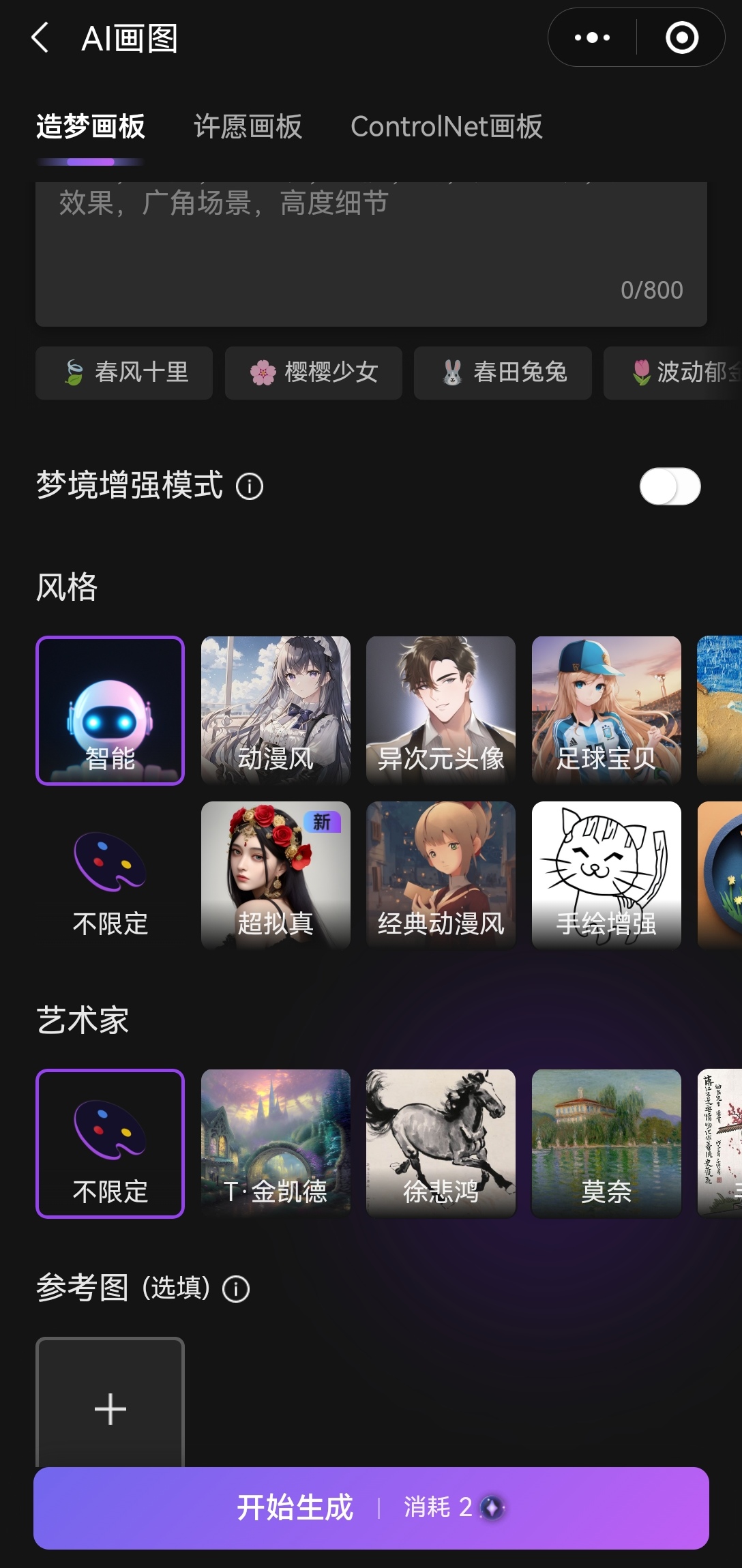Select the 手绘增强 cat sketch style
This screenshot has width=742, height=1568.
[606, 876]
